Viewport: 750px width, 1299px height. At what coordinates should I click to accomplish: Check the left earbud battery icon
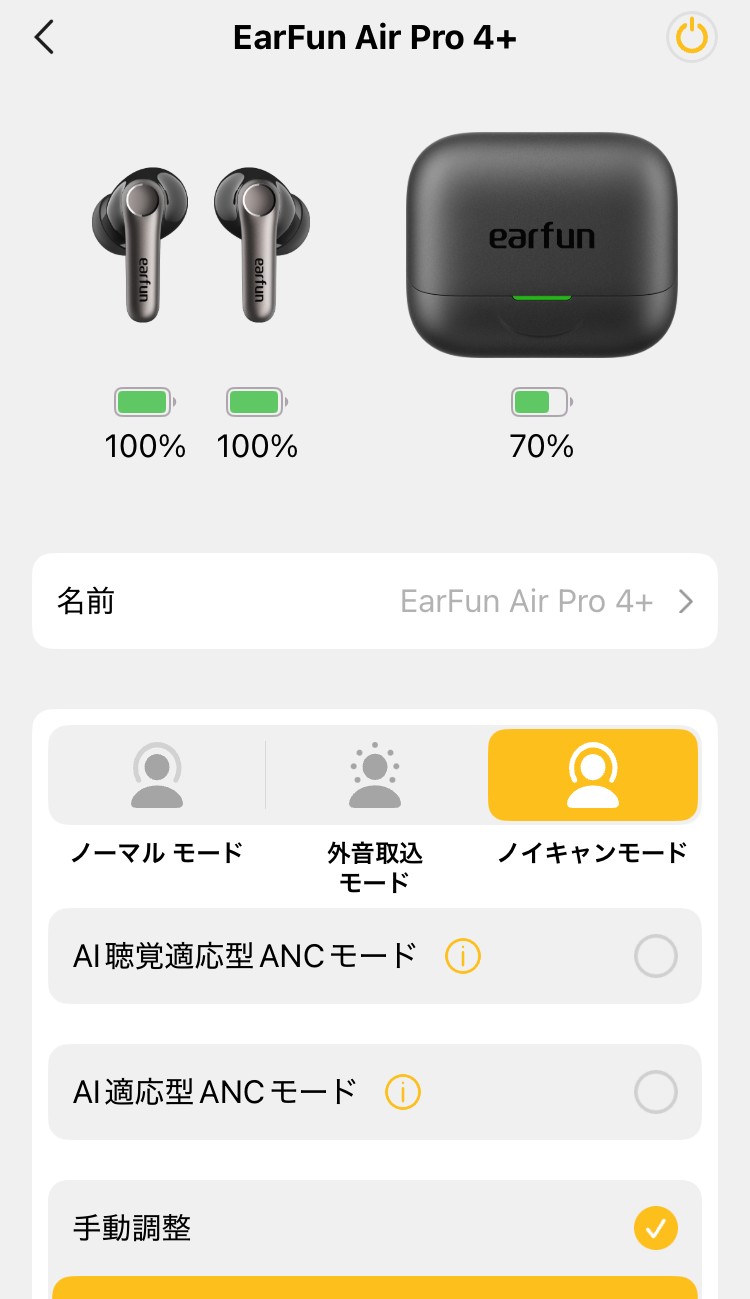144,401
